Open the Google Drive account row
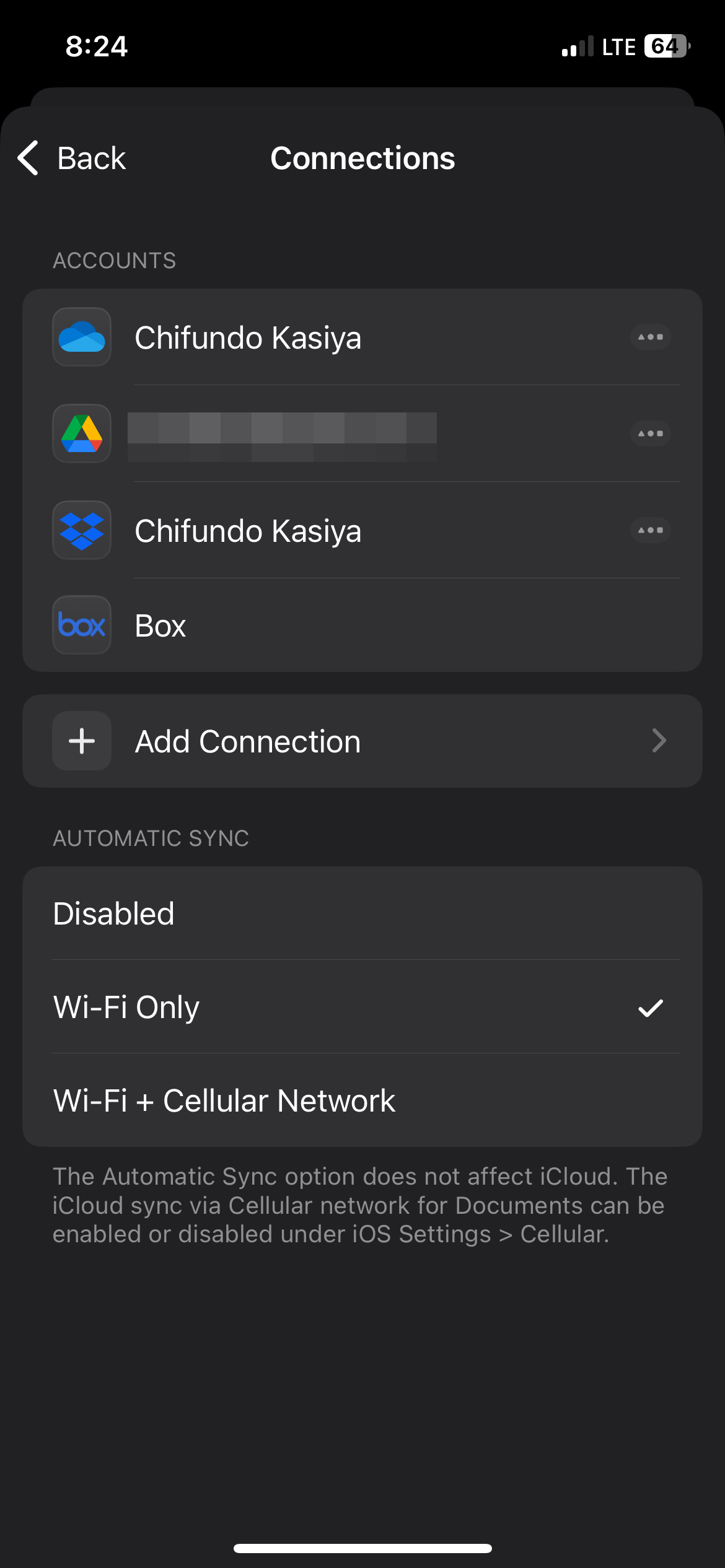725x1568 pixels. coord(282,434)
